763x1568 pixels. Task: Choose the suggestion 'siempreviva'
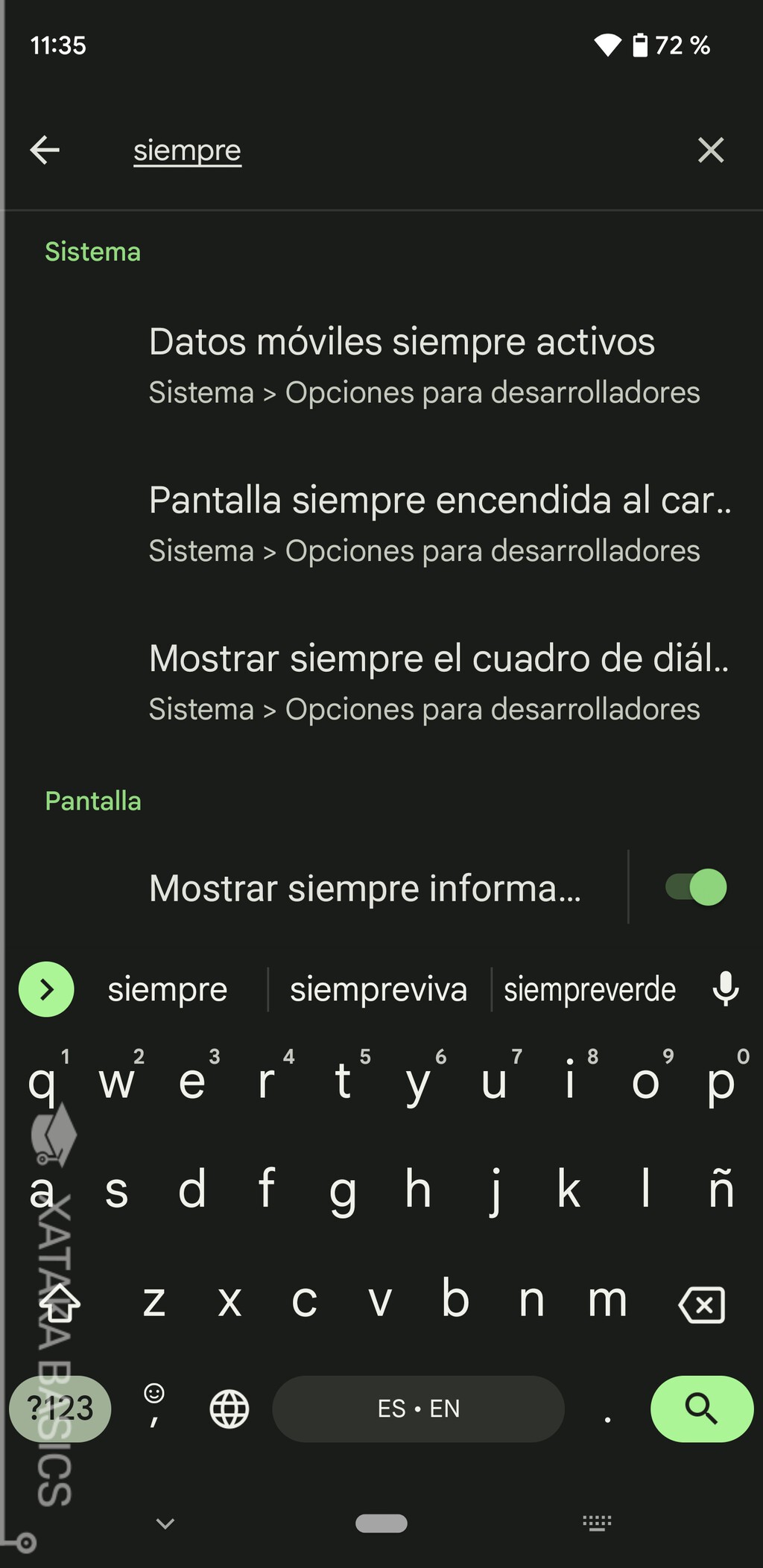coord(378,988)
